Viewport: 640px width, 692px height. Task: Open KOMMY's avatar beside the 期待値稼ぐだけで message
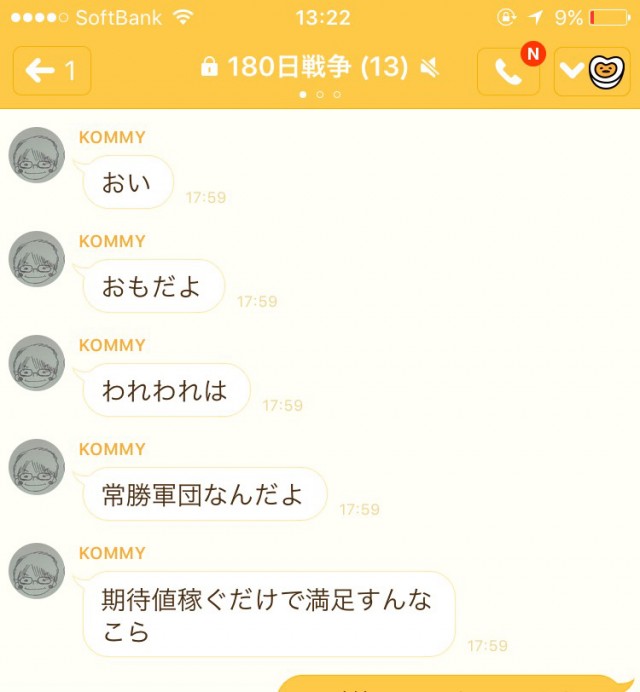(x=37, y=571)
